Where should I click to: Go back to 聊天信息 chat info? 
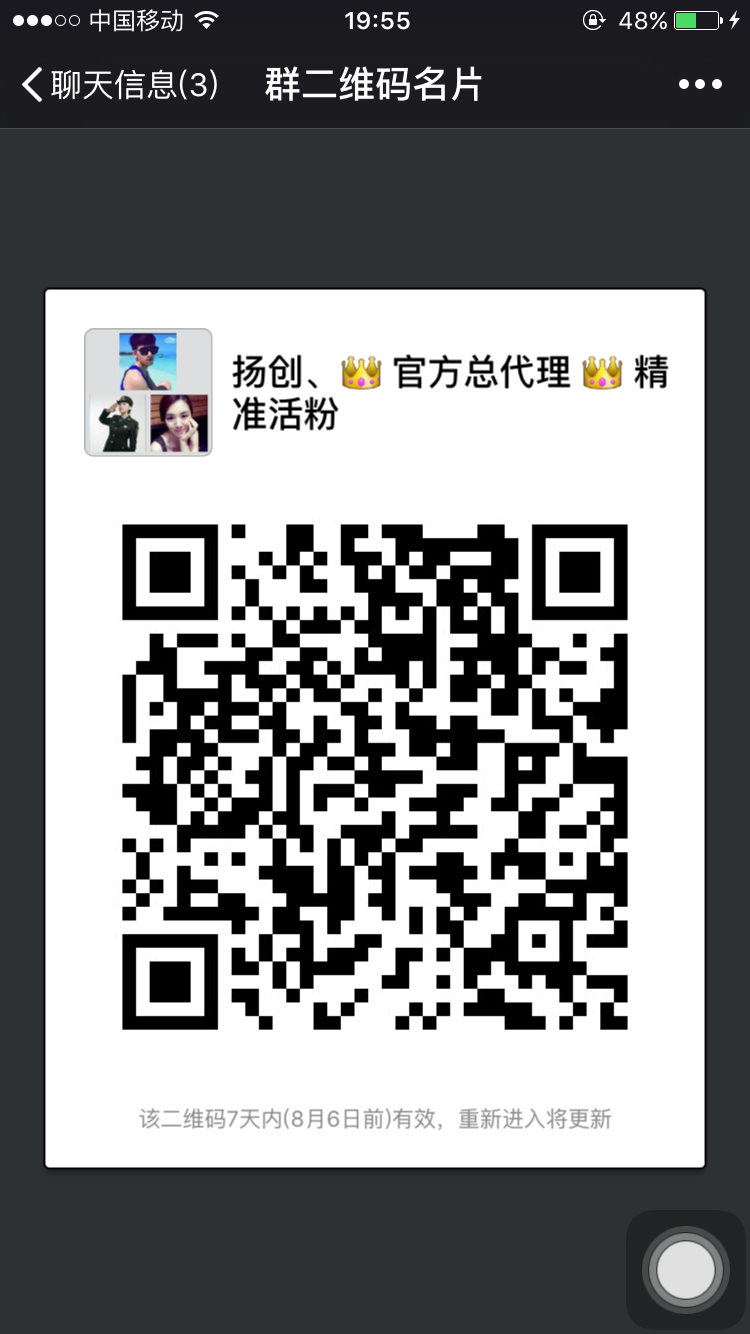118,85
